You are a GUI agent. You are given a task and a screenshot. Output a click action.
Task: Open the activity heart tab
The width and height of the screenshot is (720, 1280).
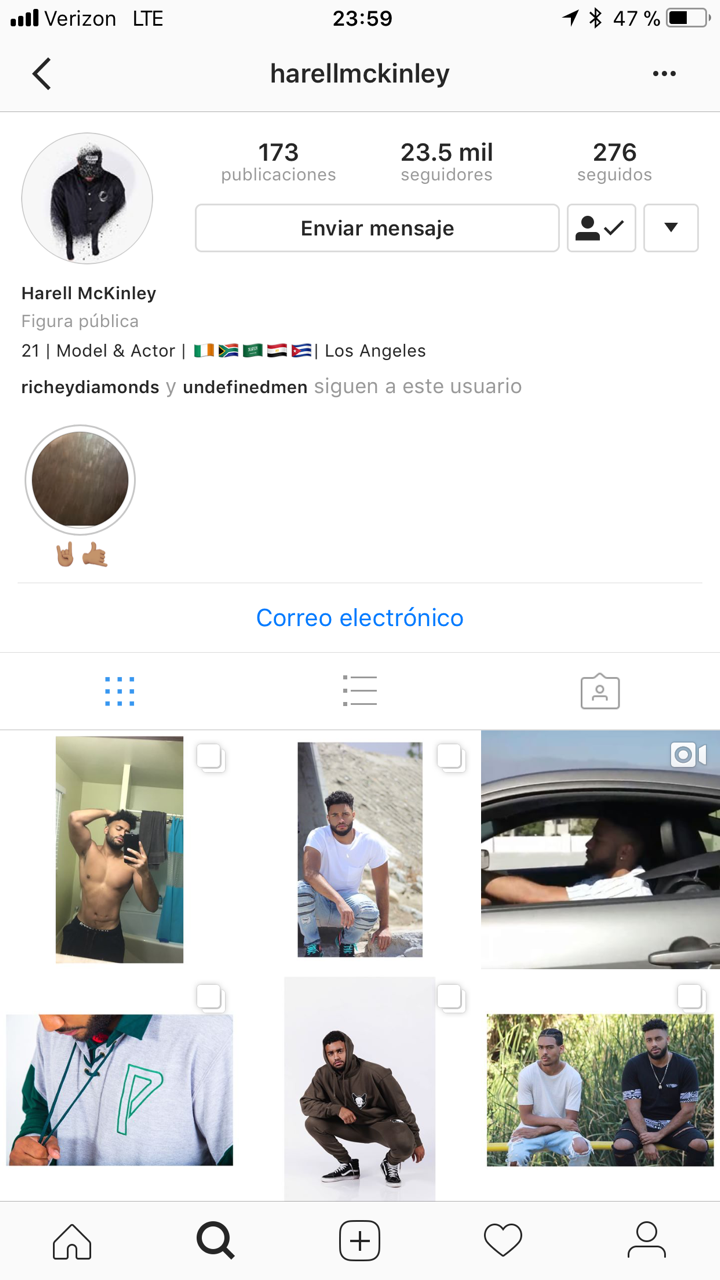coord(503,1241)
